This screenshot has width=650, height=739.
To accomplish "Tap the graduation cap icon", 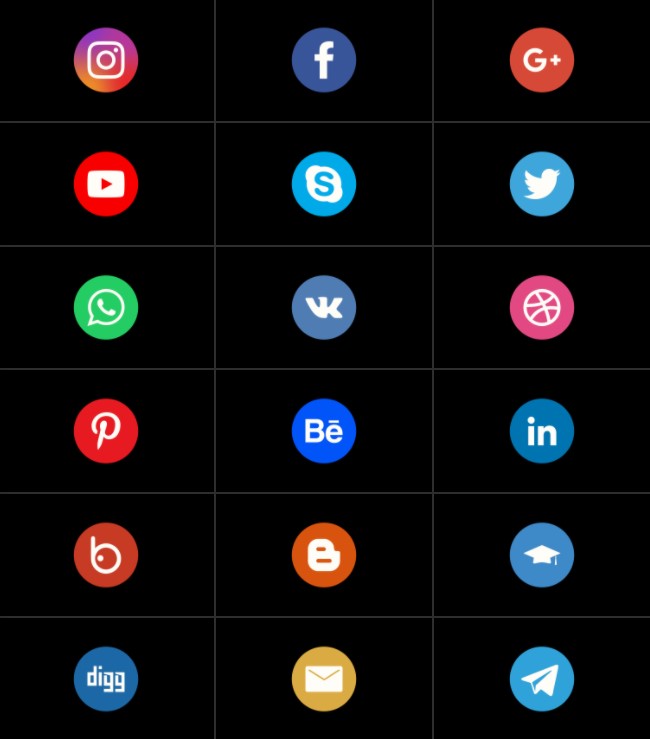I will [x=542, y=555].
